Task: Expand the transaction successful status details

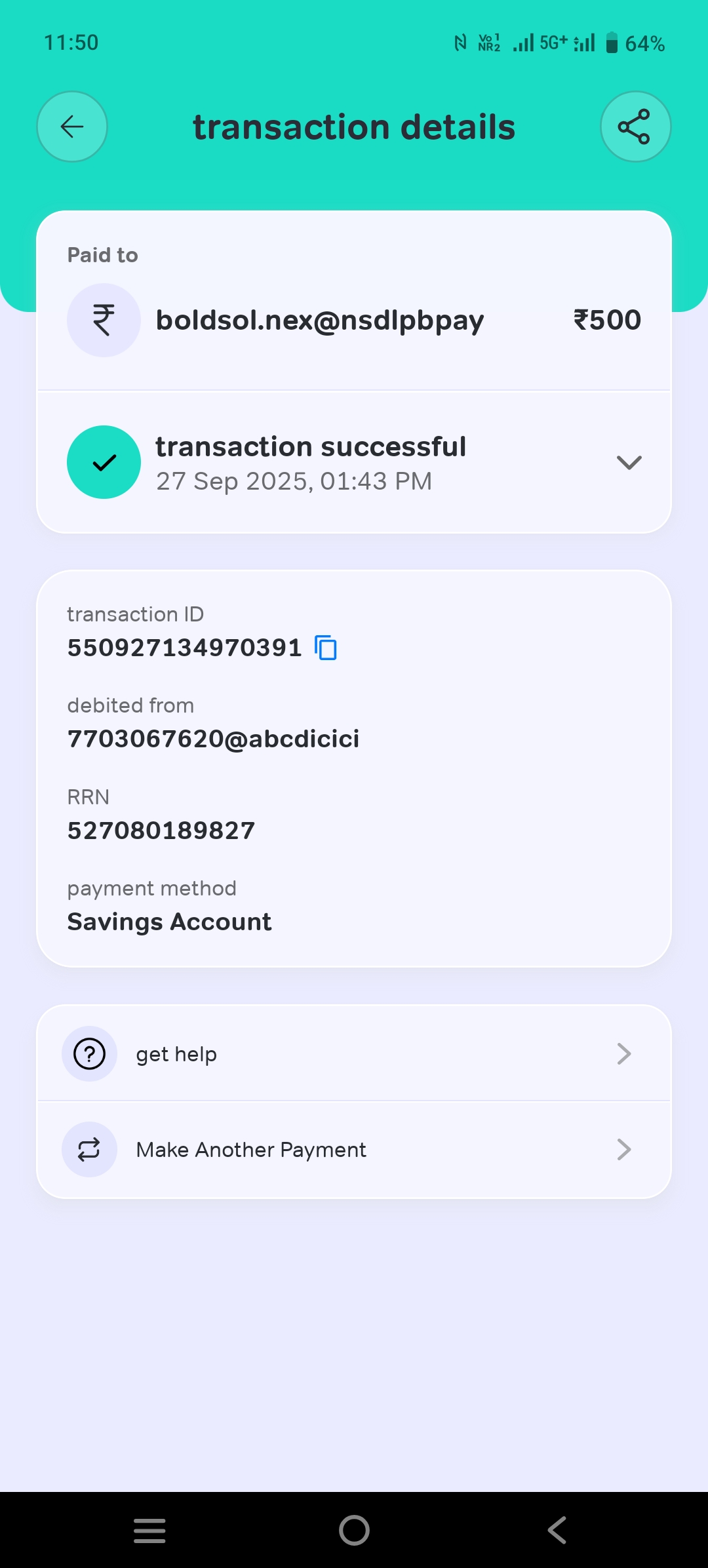Action: coord(628,463)
